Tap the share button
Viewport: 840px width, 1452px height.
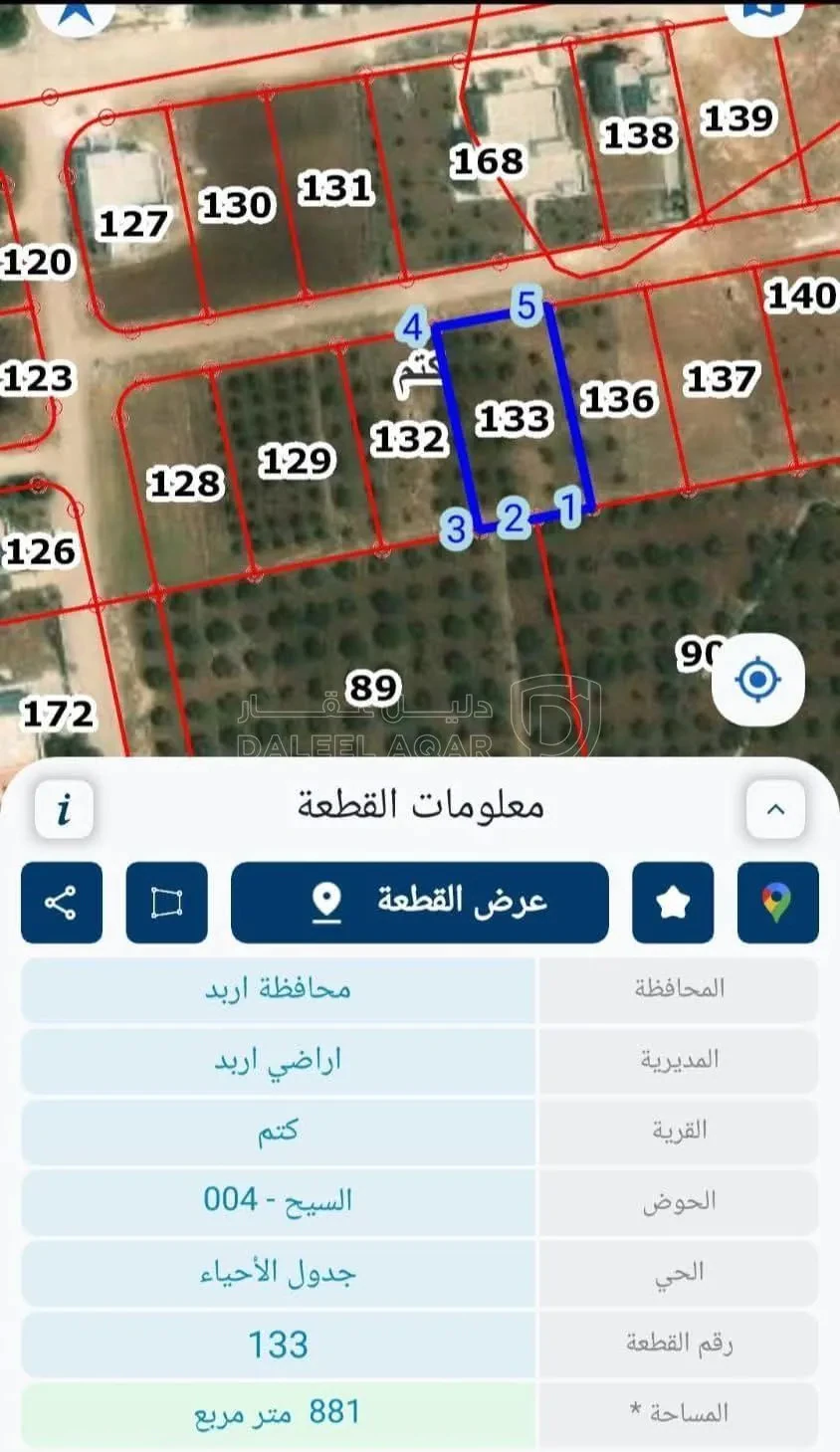point(62,903)
